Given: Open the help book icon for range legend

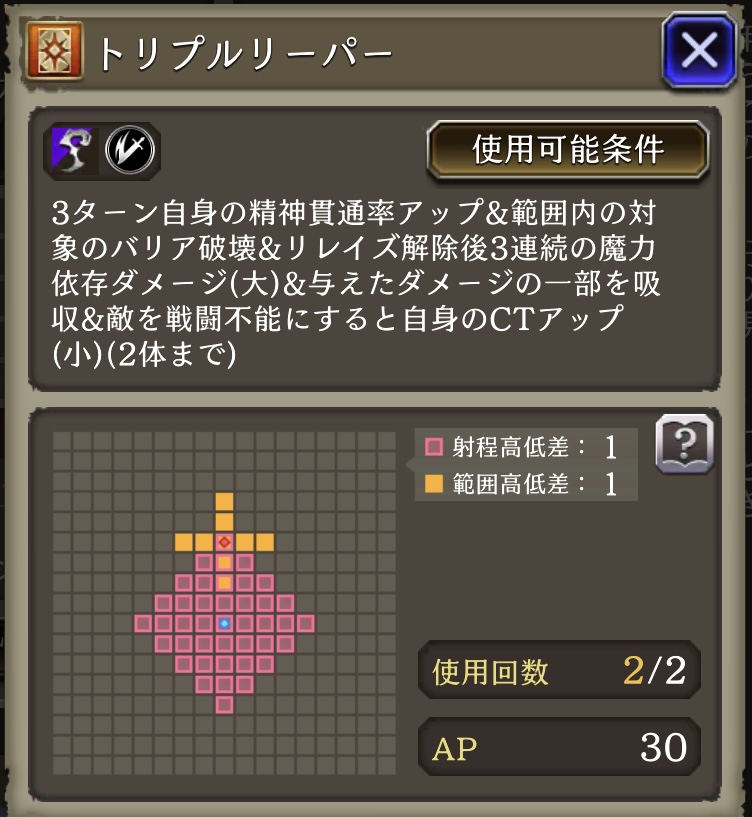Looking at the screenshot, I should [x=684, y=441].
